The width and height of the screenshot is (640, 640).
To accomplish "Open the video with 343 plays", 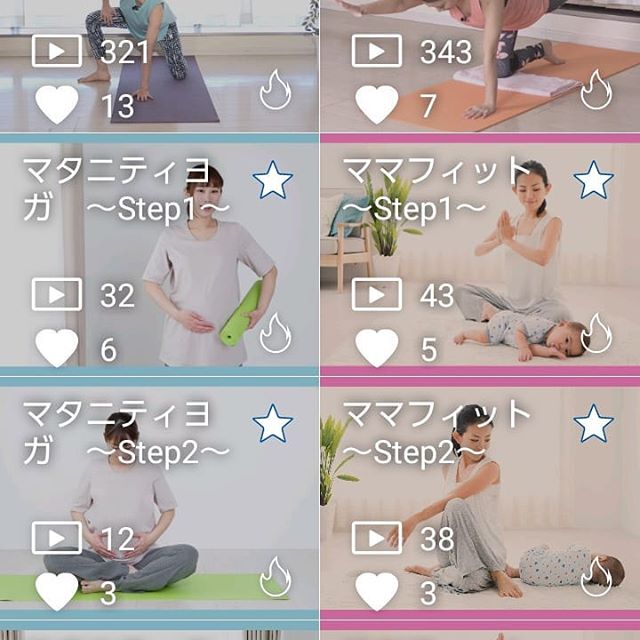I will pyautogui.click(x=480, y=60).
